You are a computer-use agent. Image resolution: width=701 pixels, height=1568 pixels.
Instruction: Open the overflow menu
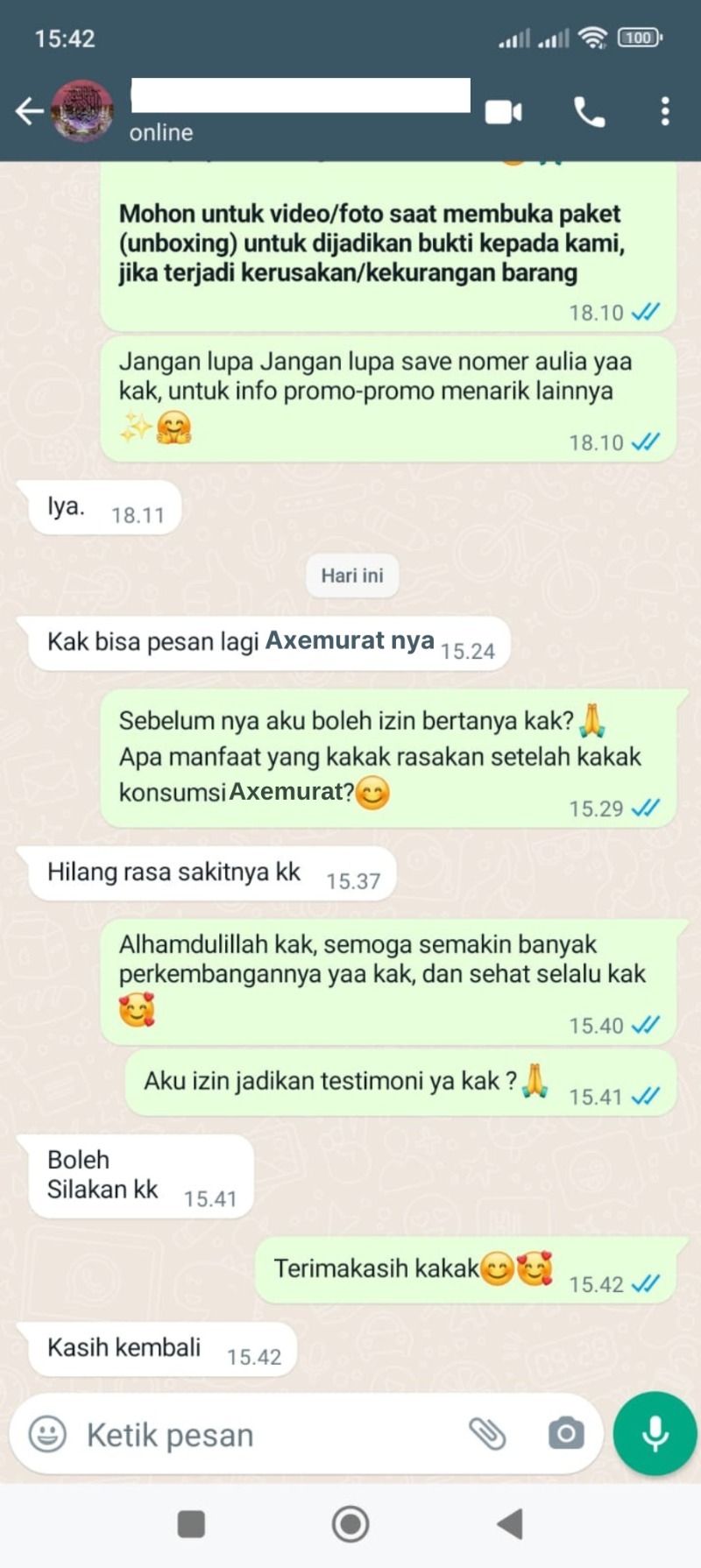coord(665,111)
